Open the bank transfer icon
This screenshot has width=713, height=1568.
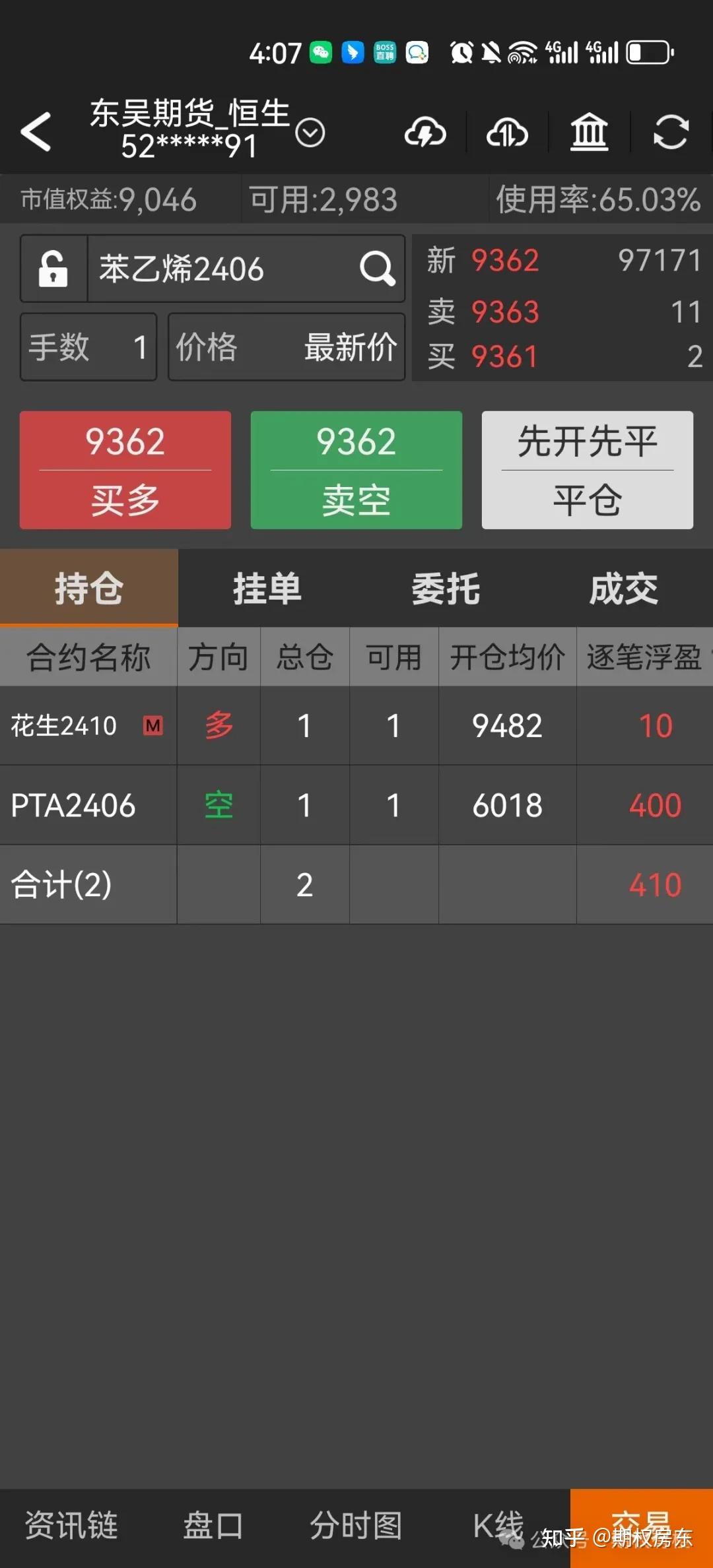tap(589, 132)
